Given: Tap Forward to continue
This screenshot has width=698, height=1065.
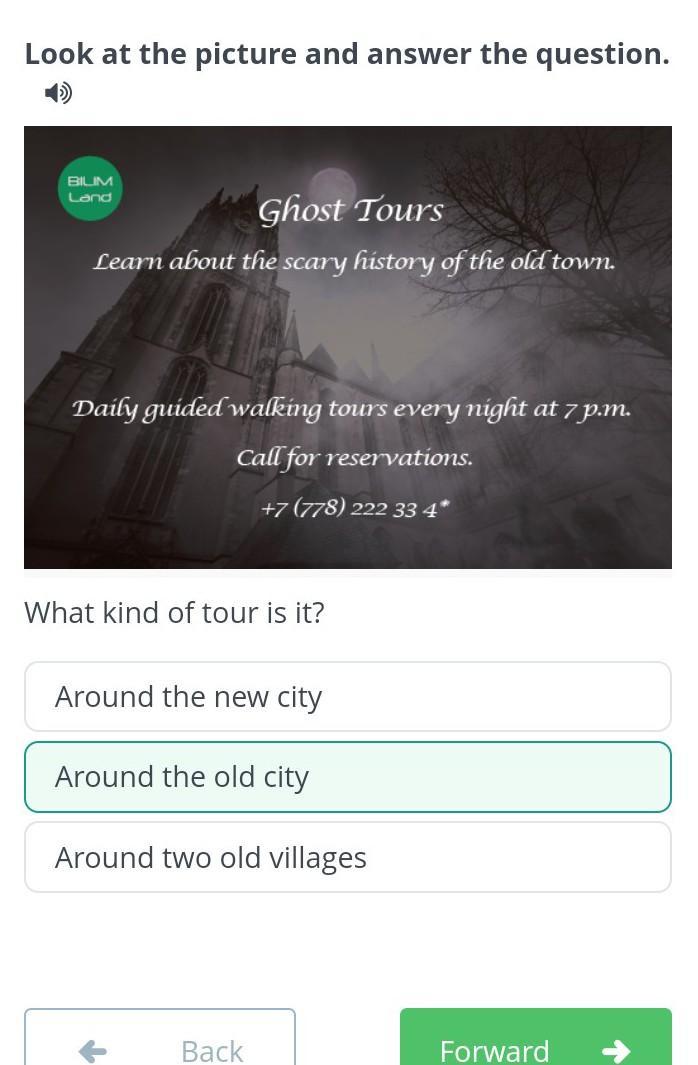Looking at the screenshot, I should pyautogui.click(x=535, y=1045).
